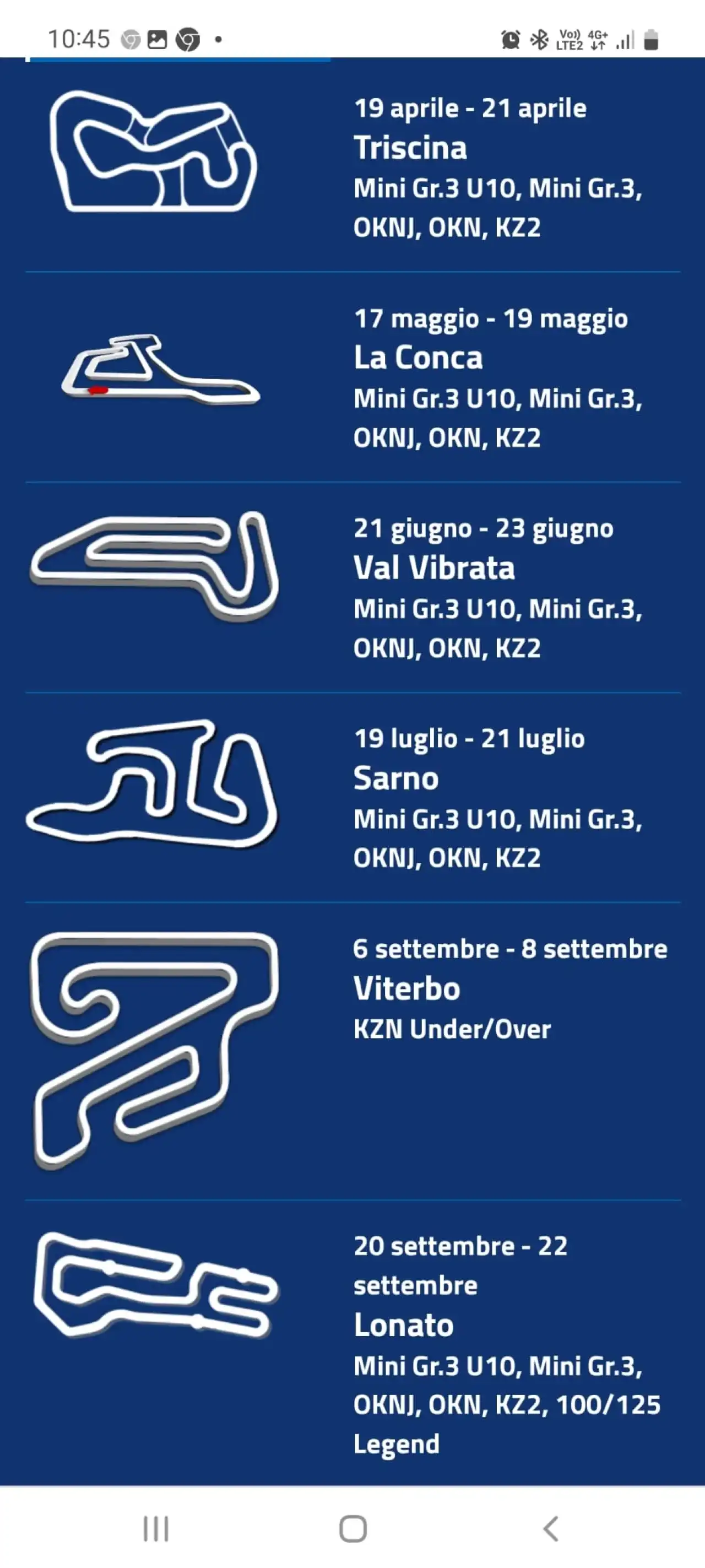The height and width of the screenshot is (1568, 705).
Task: Open the Triscina event of 19-21 aprile
Action: (x=353, y=166)
